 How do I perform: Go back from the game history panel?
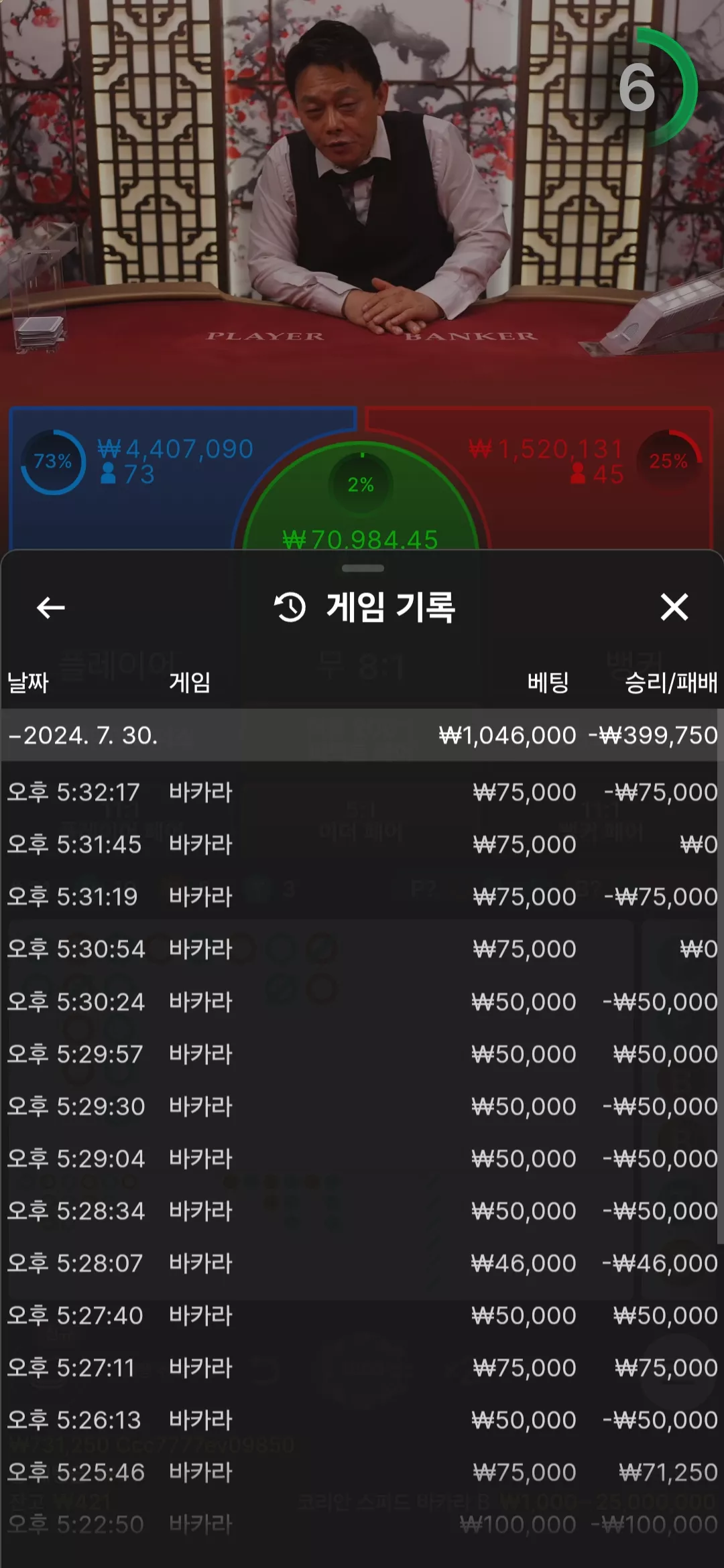(x=50, y=608)
